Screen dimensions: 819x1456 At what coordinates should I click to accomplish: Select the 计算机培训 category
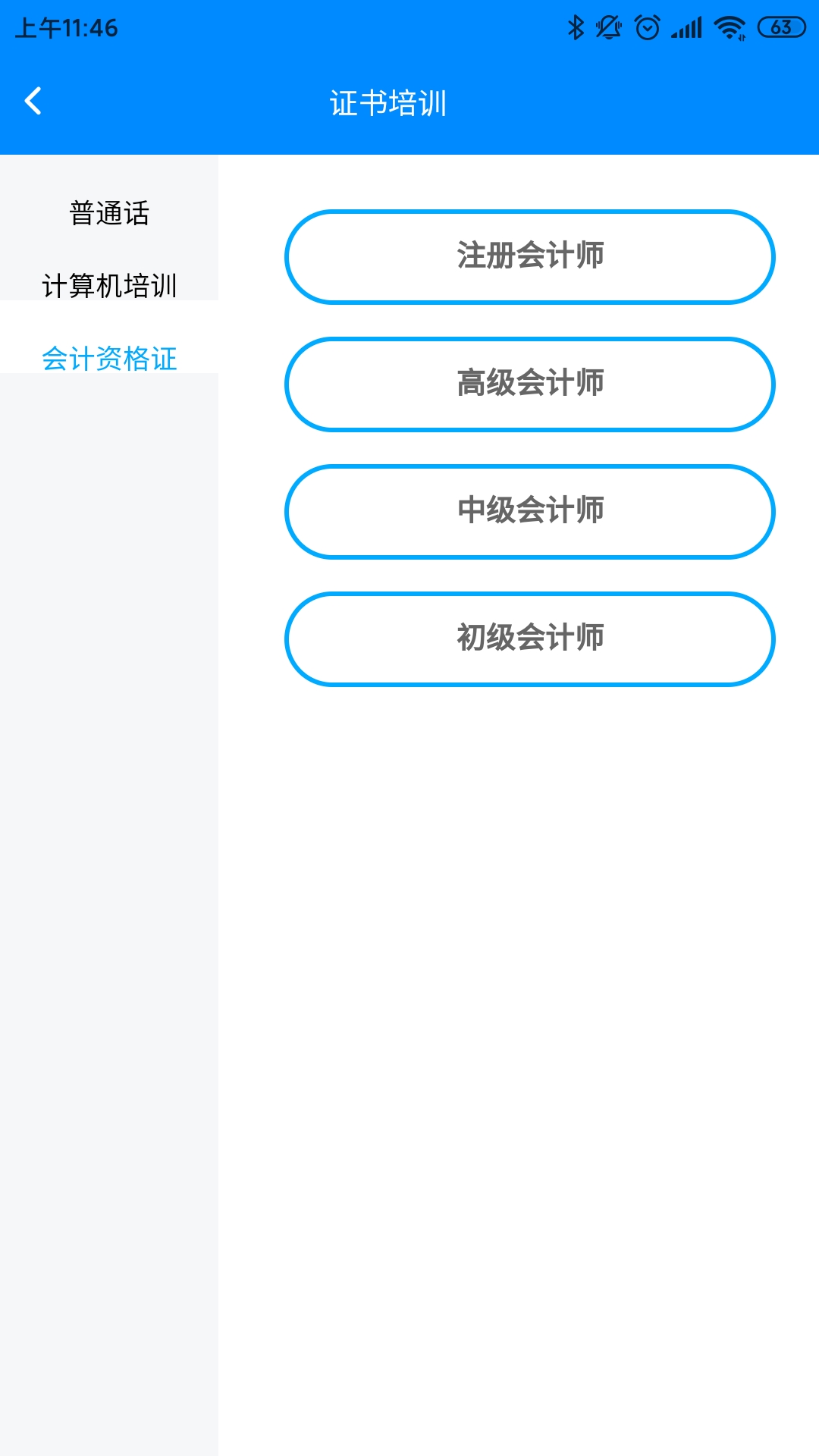tap(109, 285)
